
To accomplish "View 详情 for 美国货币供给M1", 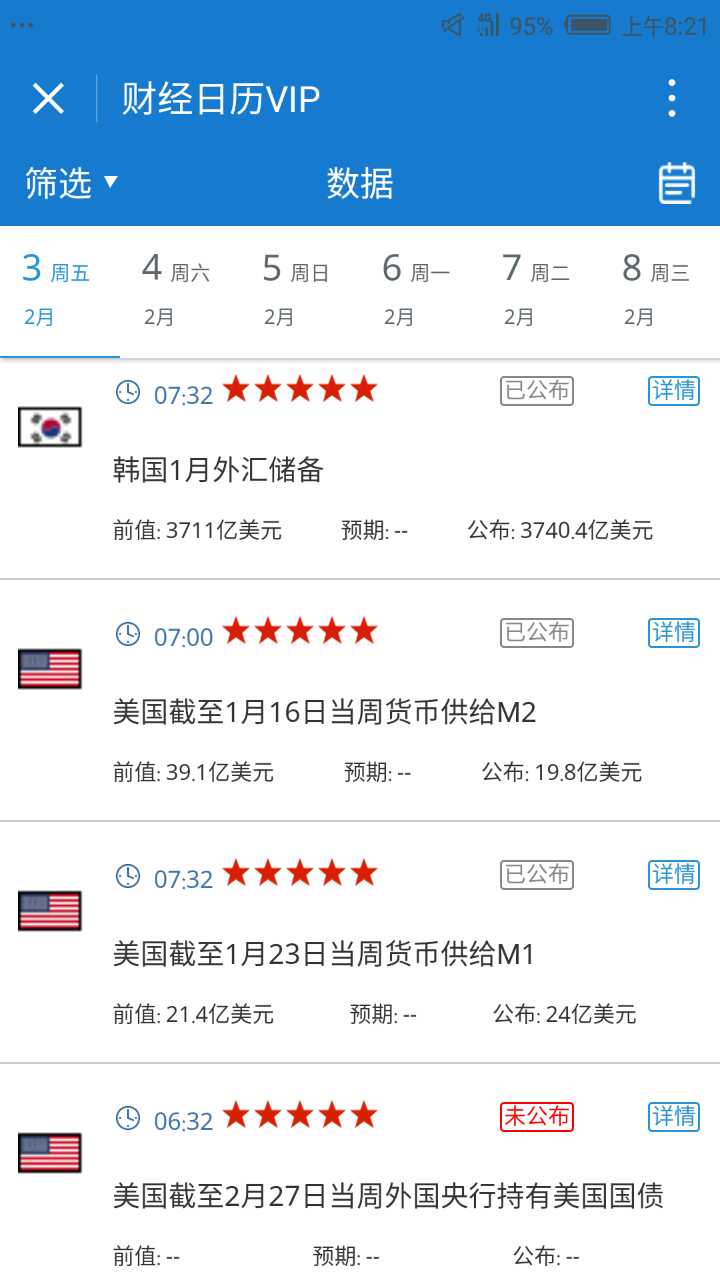I will tap(674, 874).
